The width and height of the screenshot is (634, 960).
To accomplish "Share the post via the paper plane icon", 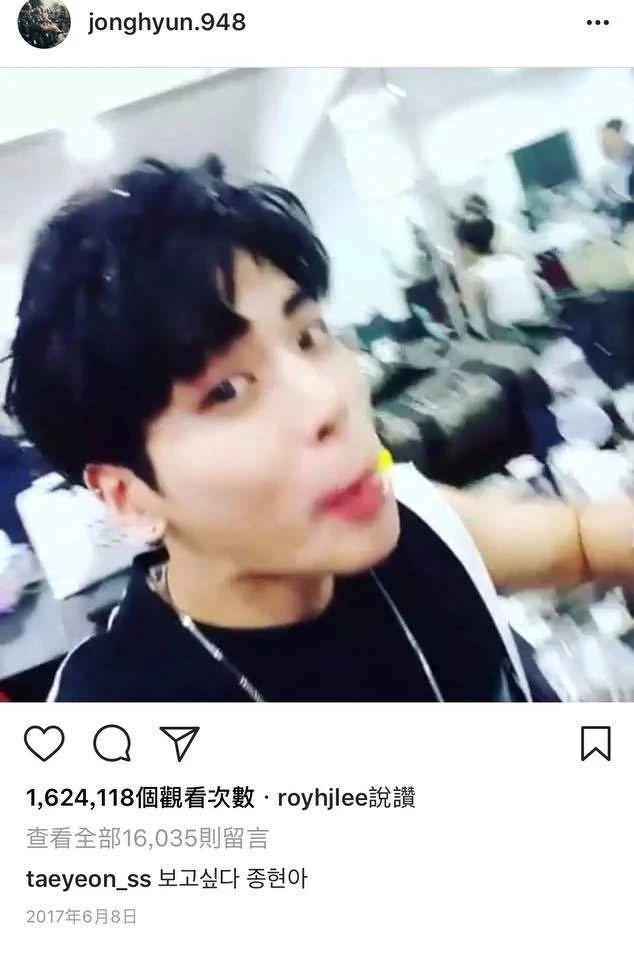I will click(180, 744).
